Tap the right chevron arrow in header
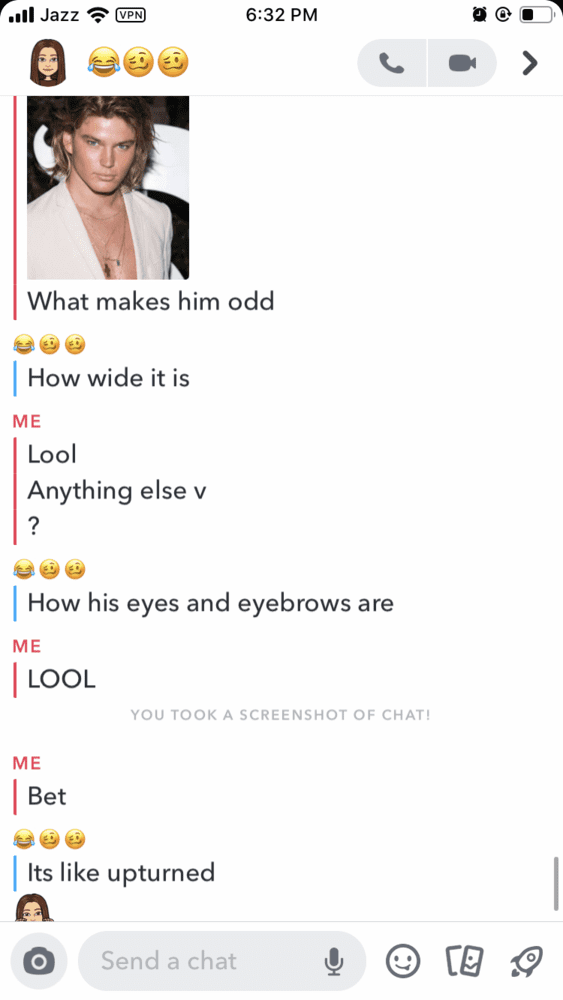563x1000 pixels. click(x=529, y=62)
